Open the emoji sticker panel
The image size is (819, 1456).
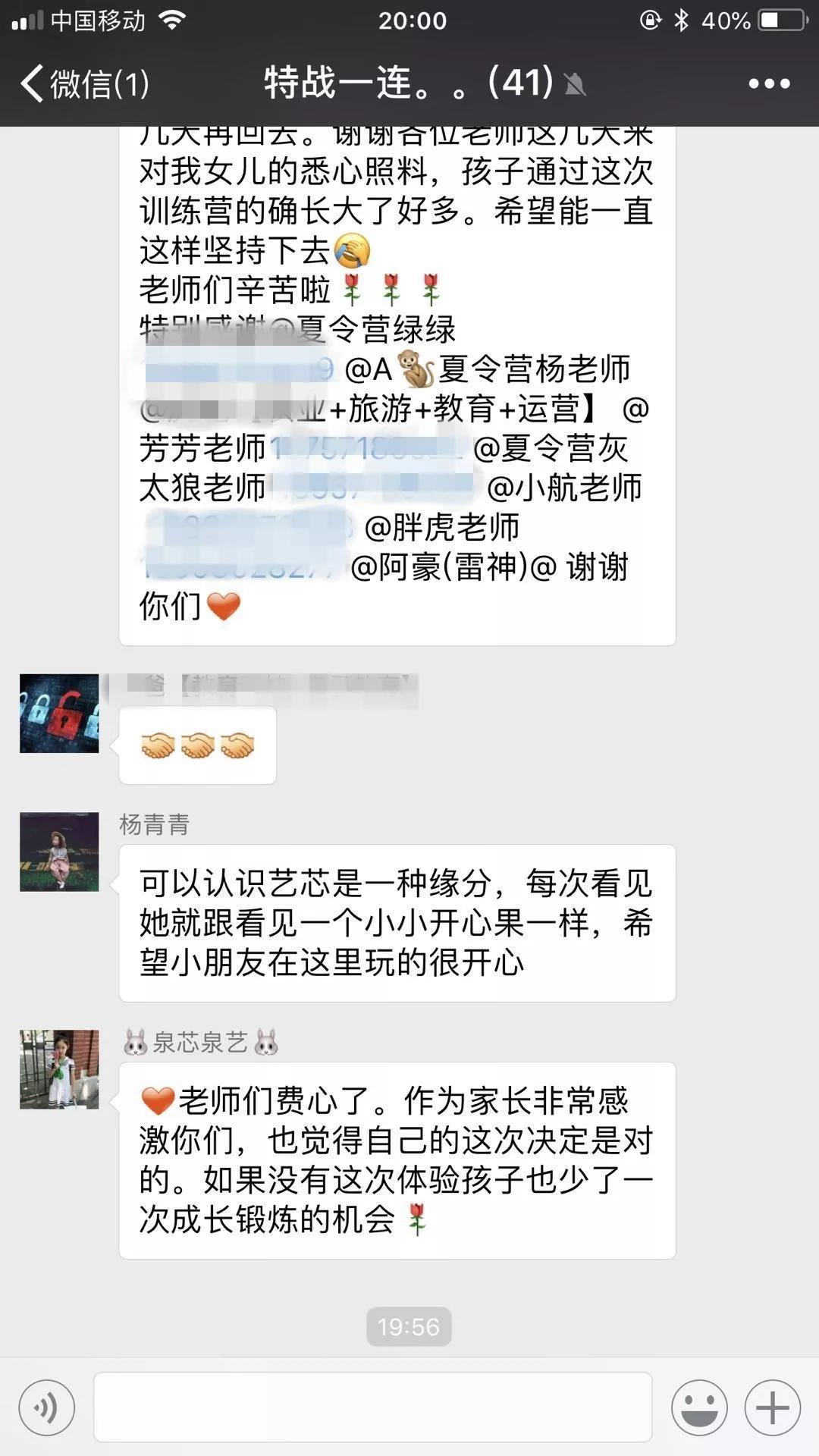coord(699,1408)
